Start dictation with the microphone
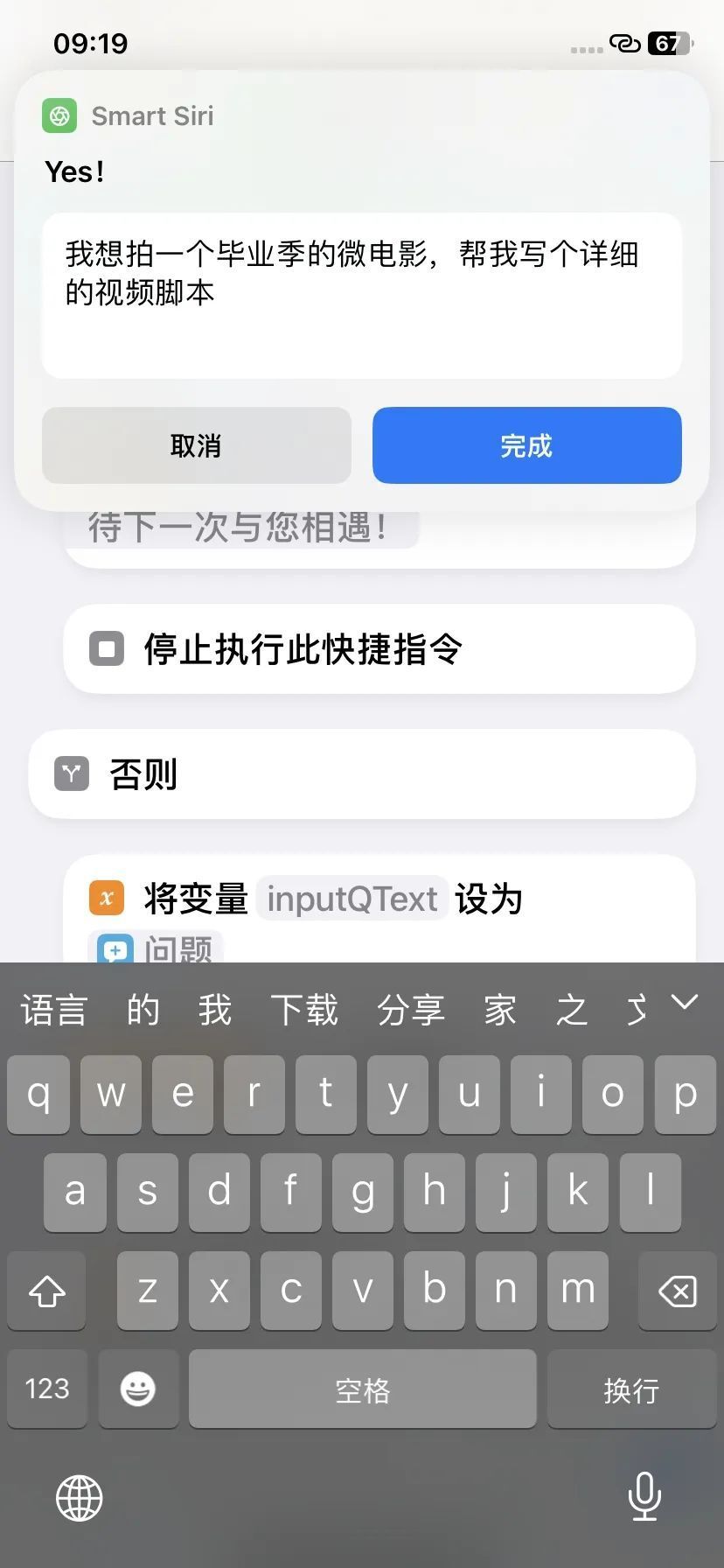 coord(644,1496)
